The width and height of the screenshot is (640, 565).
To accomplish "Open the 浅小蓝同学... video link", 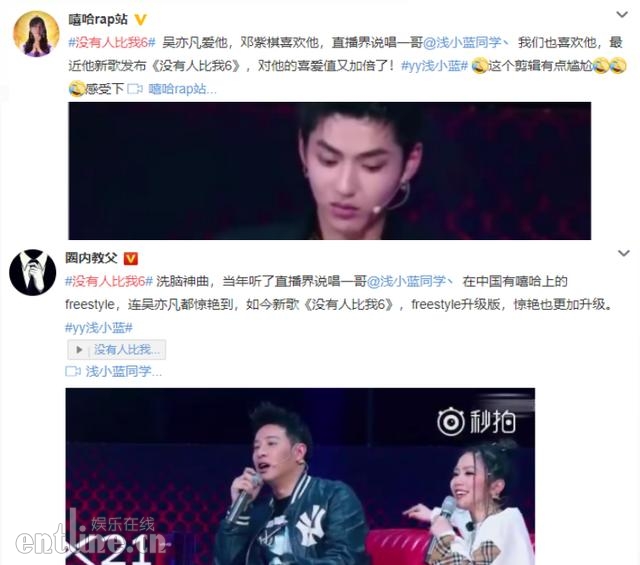I will (112, 371).
